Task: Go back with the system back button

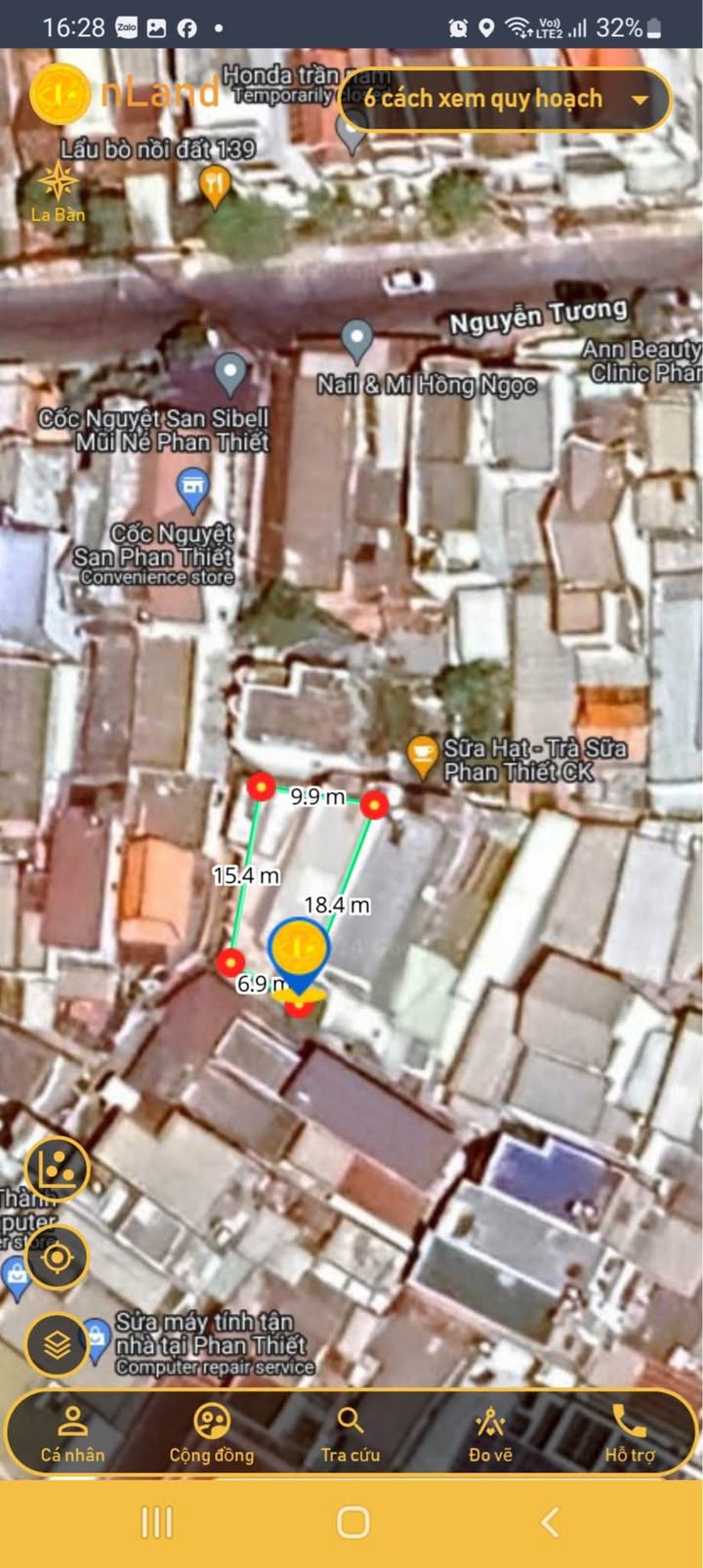Action: (x=551, y=1521)
